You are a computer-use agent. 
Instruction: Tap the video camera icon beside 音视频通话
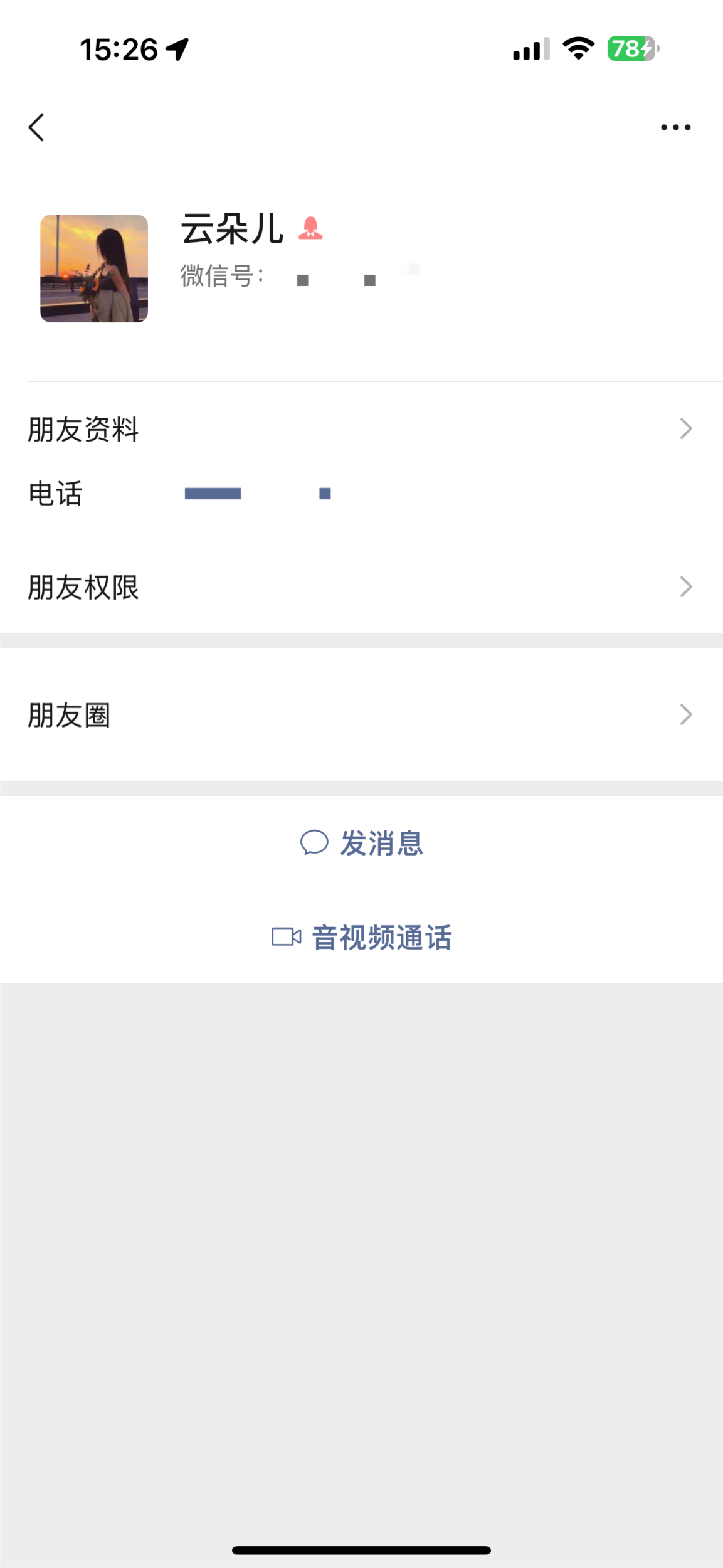click(286, 936)
